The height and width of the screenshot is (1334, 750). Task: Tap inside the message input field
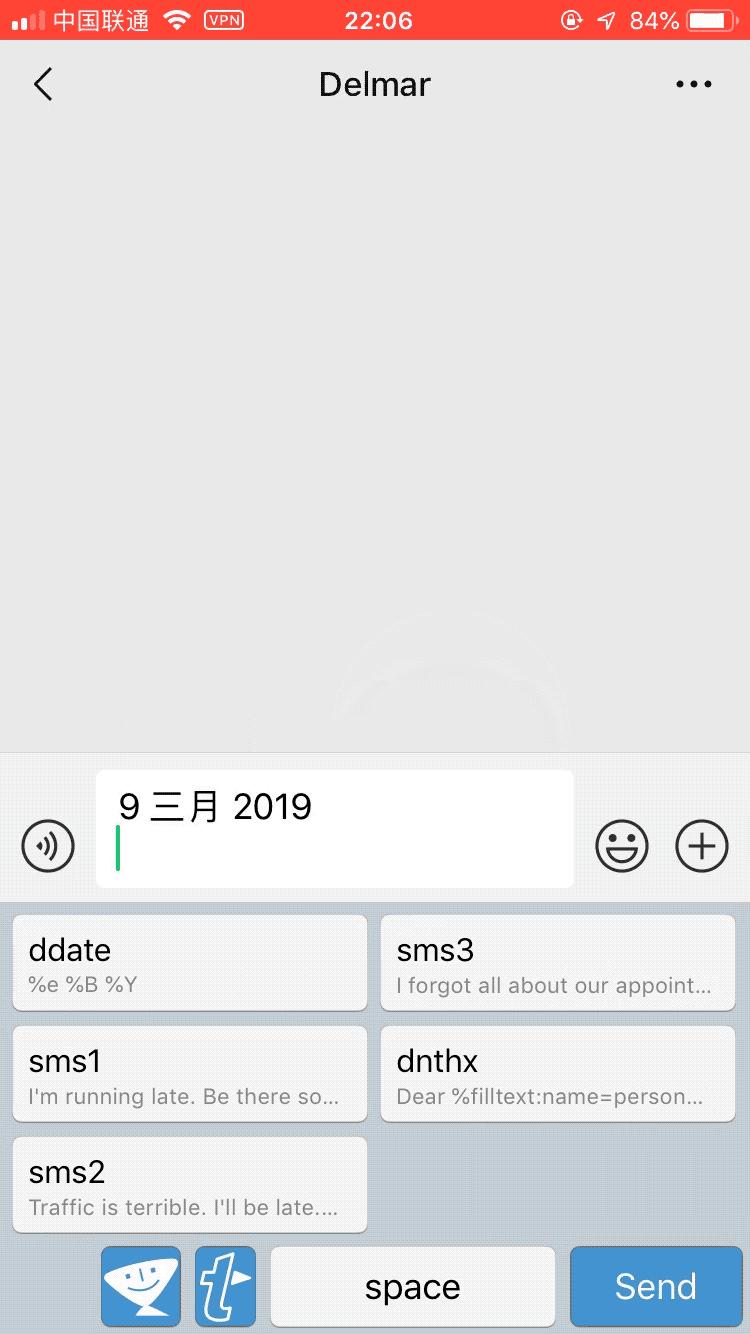[x=334, y=828]
